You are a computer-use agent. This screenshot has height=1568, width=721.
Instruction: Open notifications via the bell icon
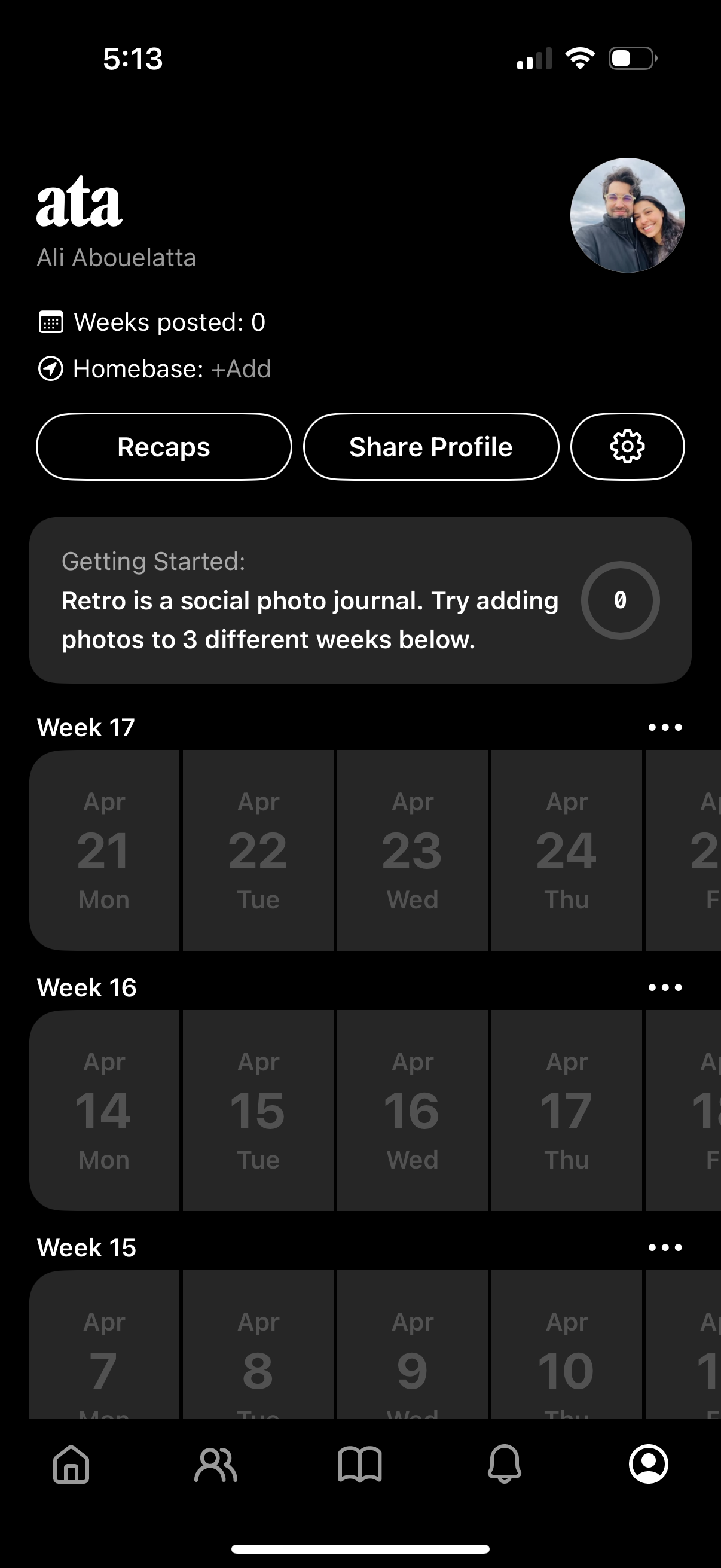[505, 1465]
